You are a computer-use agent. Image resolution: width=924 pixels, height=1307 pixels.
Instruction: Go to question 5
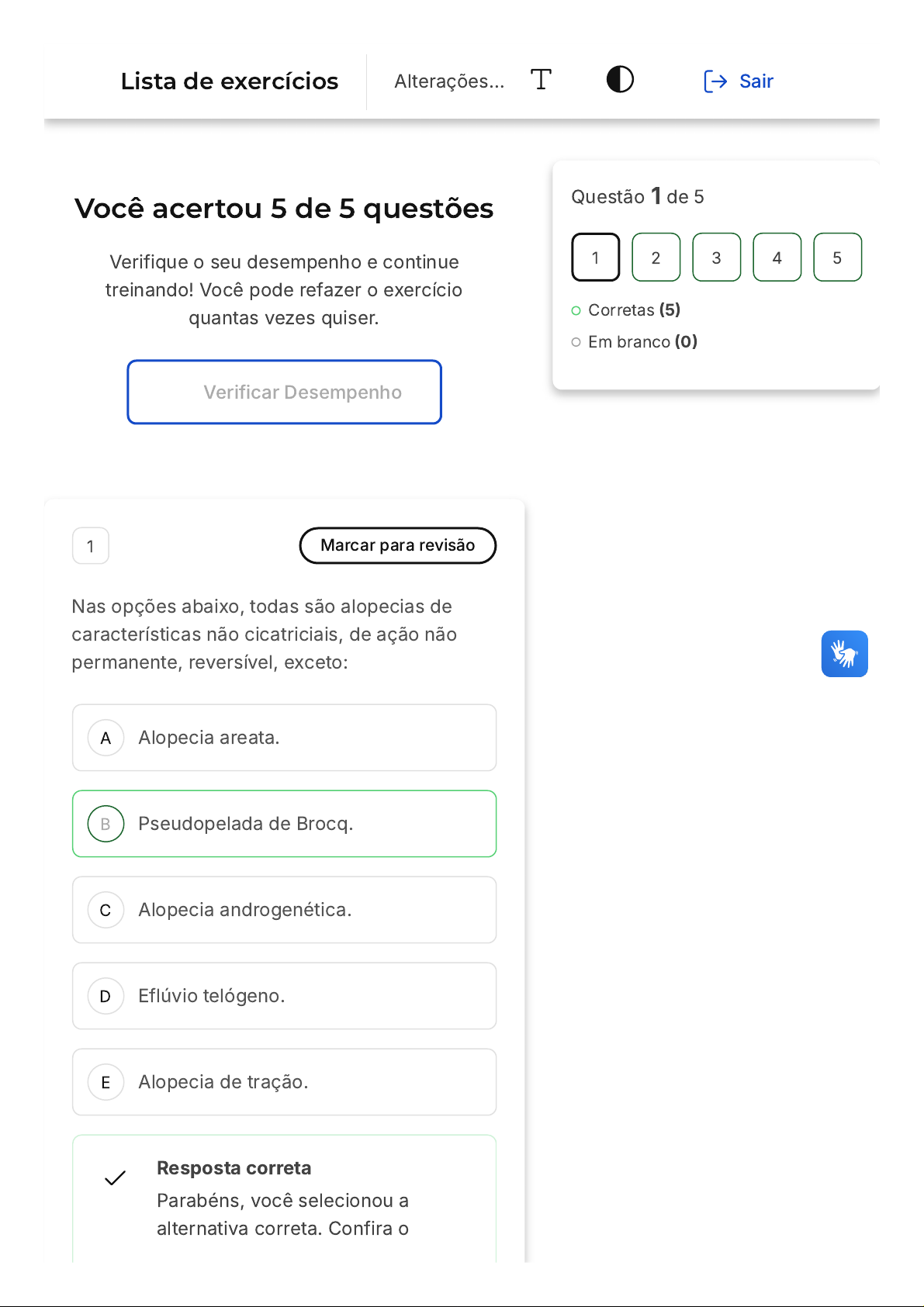tap(837, 258)
